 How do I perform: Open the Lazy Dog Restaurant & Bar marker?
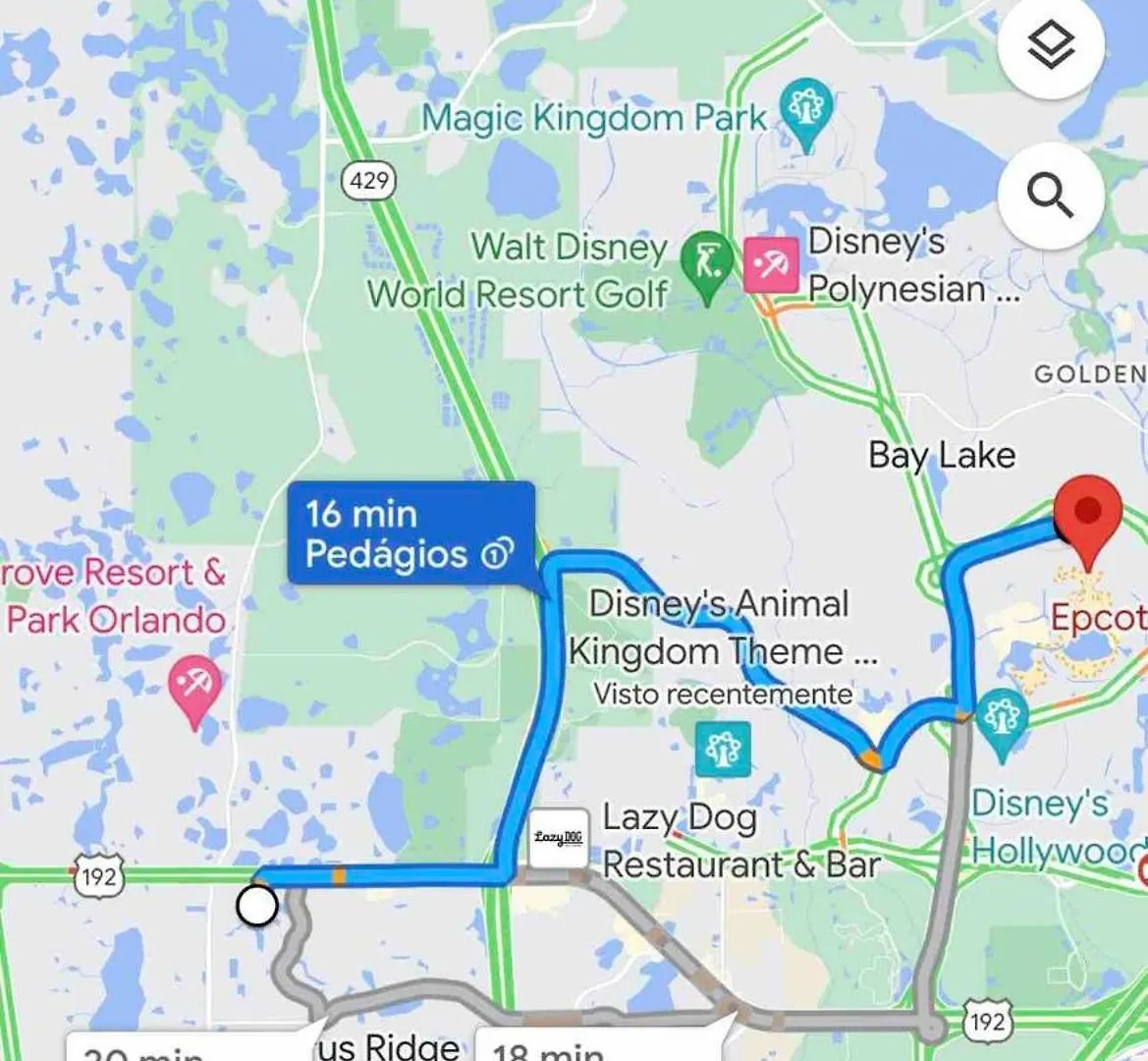pyautogui.click(x=559, y=838)
